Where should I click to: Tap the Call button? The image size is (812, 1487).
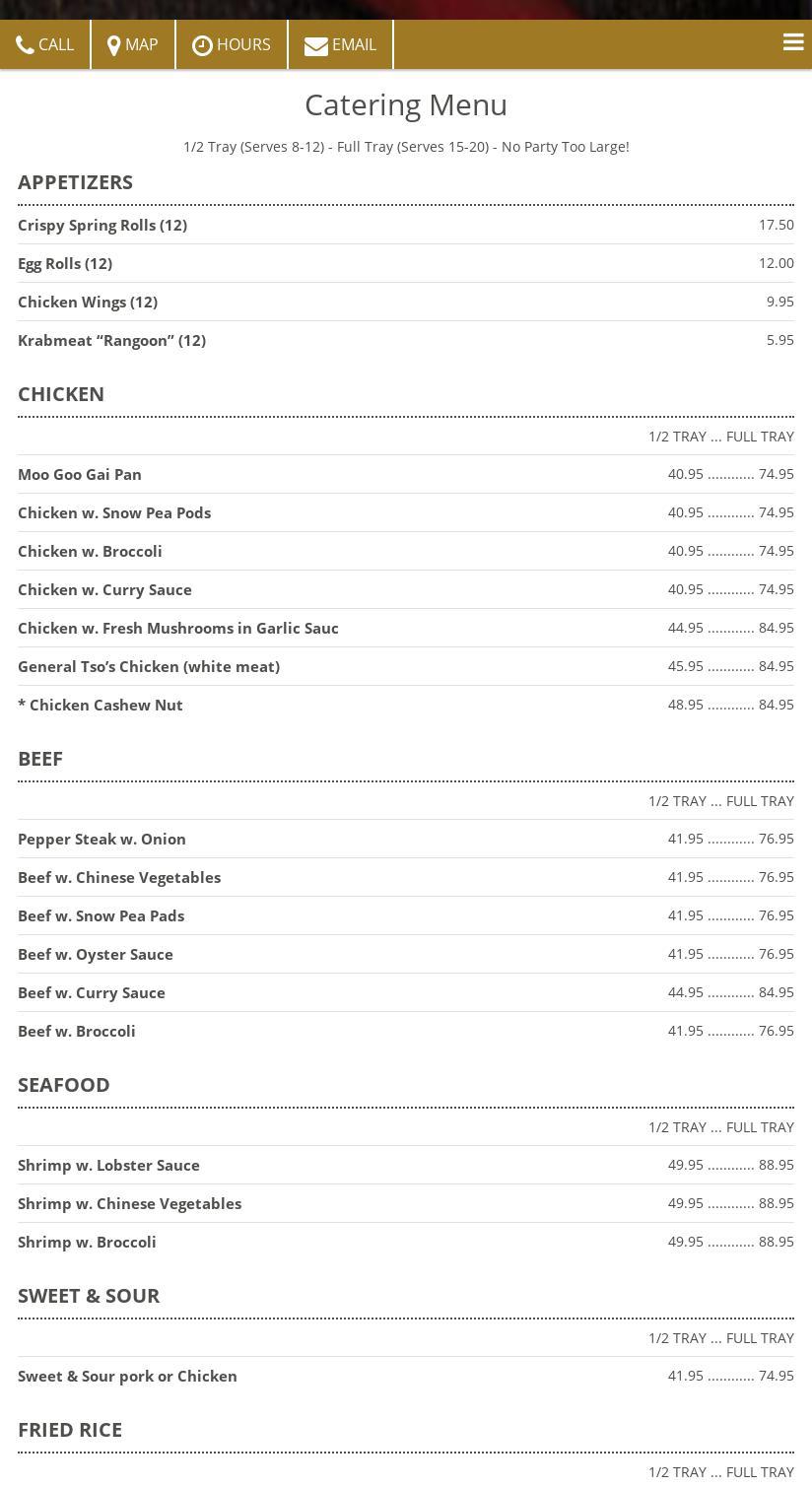tap(45, 44)
